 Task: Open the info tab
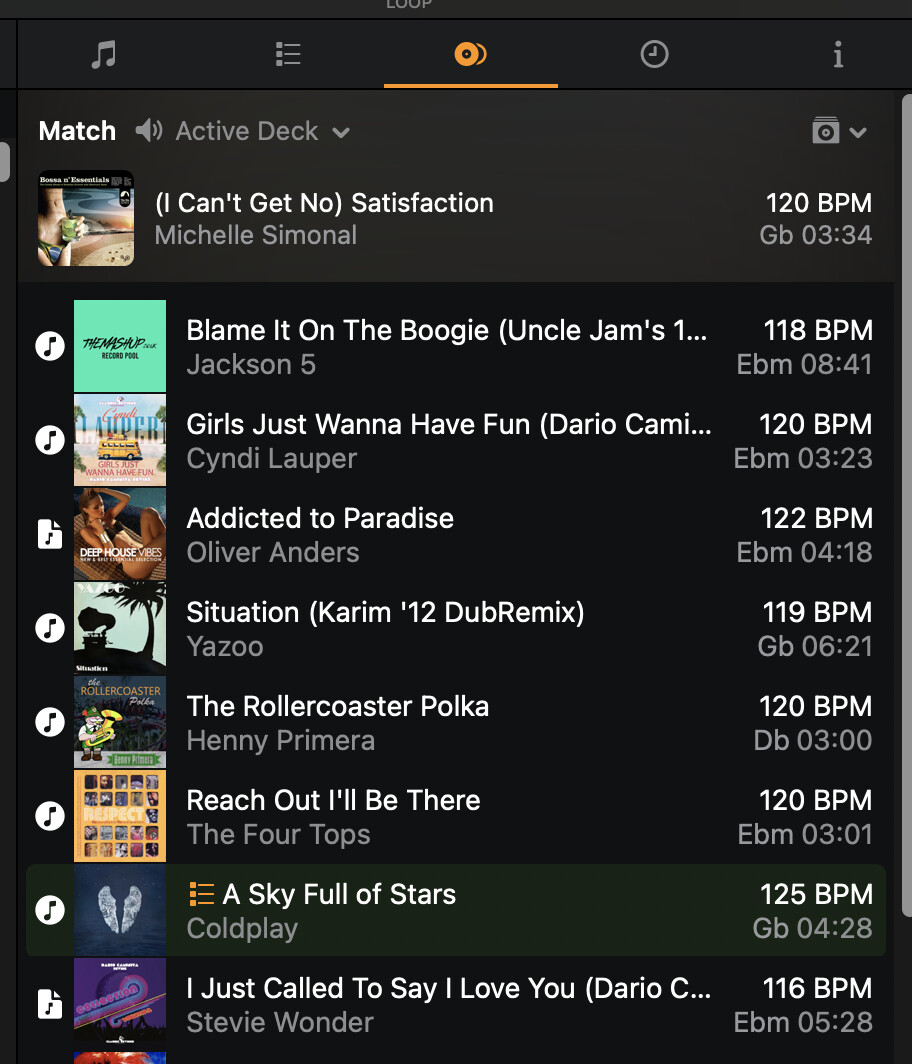coord(838,55)
